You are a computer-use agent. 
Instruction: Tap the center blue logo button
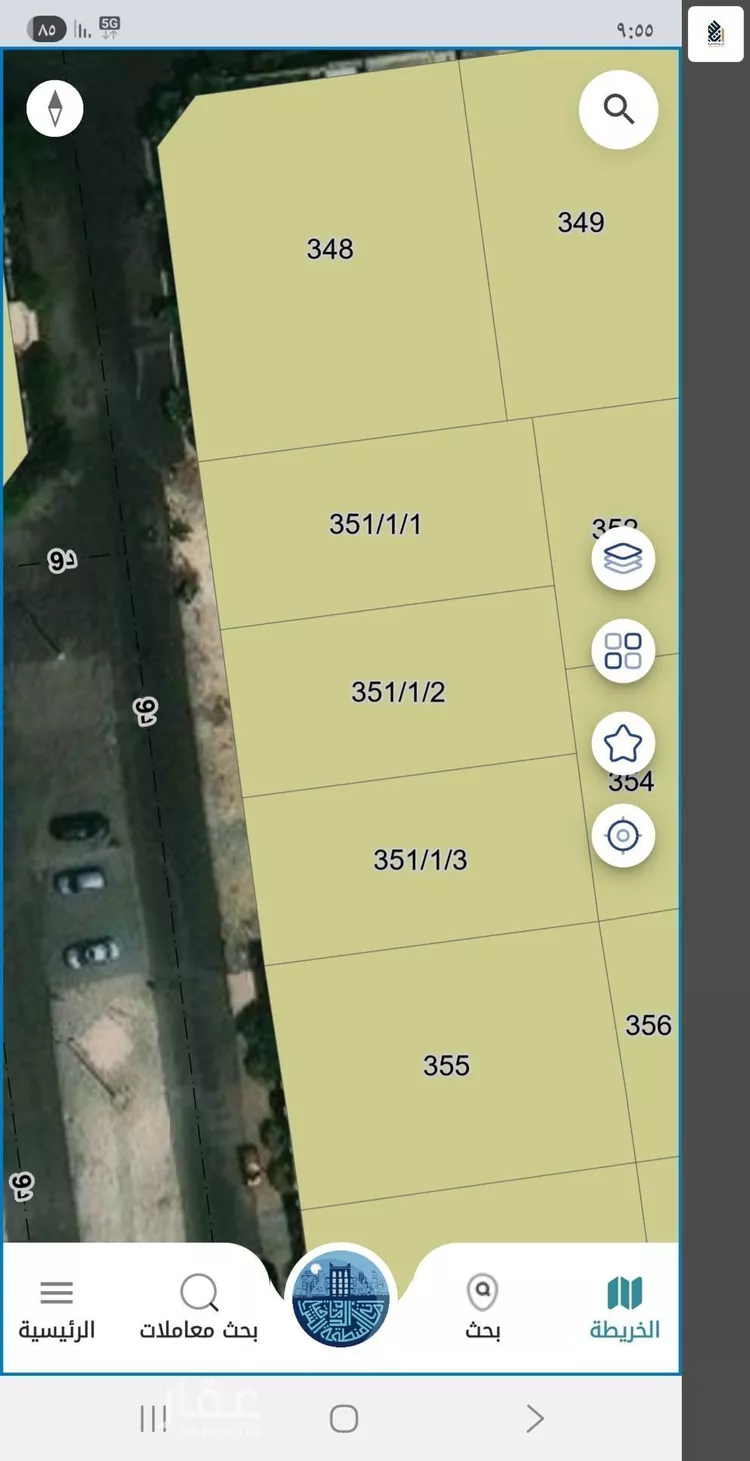341,1300
